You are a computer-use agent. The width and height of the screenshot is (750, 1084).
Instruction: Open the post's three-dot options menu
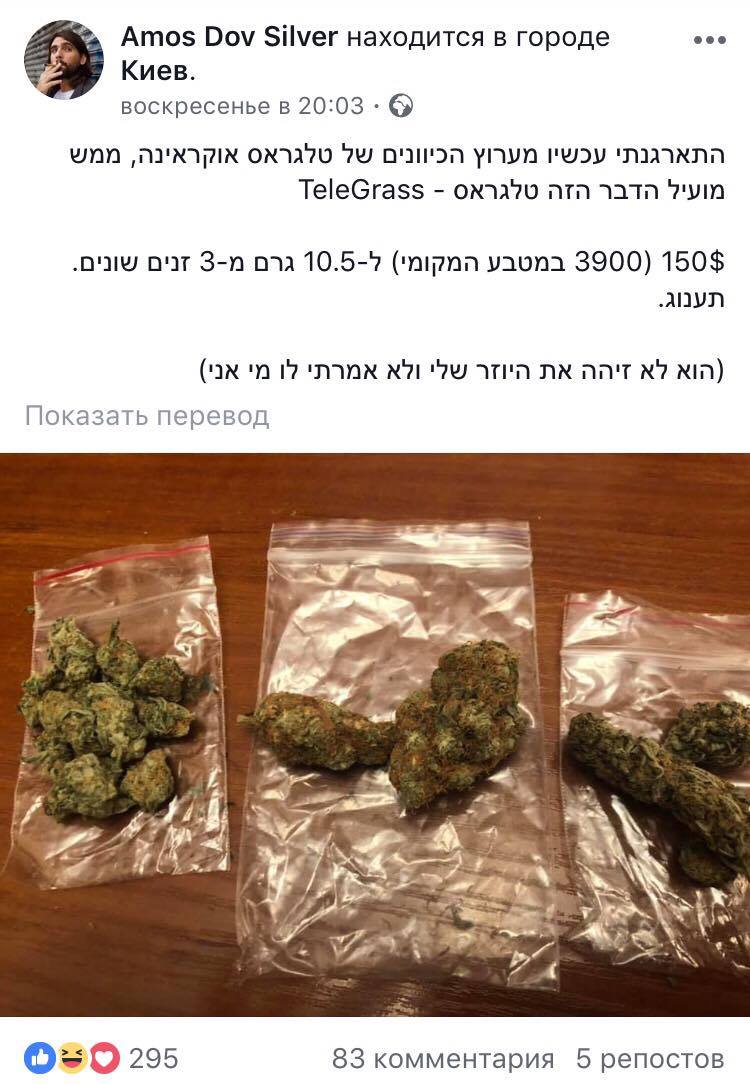(709, 41)
